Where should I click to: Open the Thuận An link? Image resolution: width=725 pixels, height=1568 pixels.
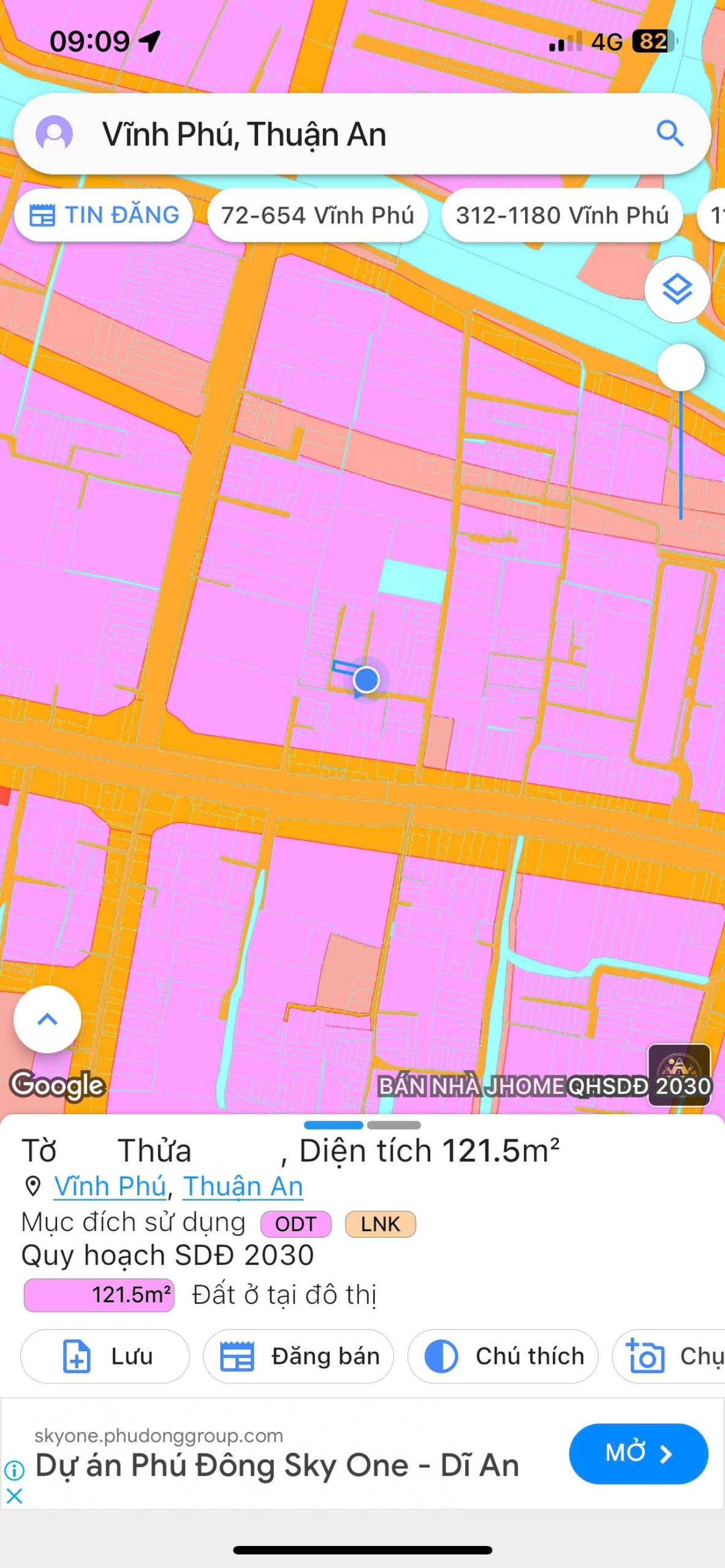click(x=243, y=1186)
